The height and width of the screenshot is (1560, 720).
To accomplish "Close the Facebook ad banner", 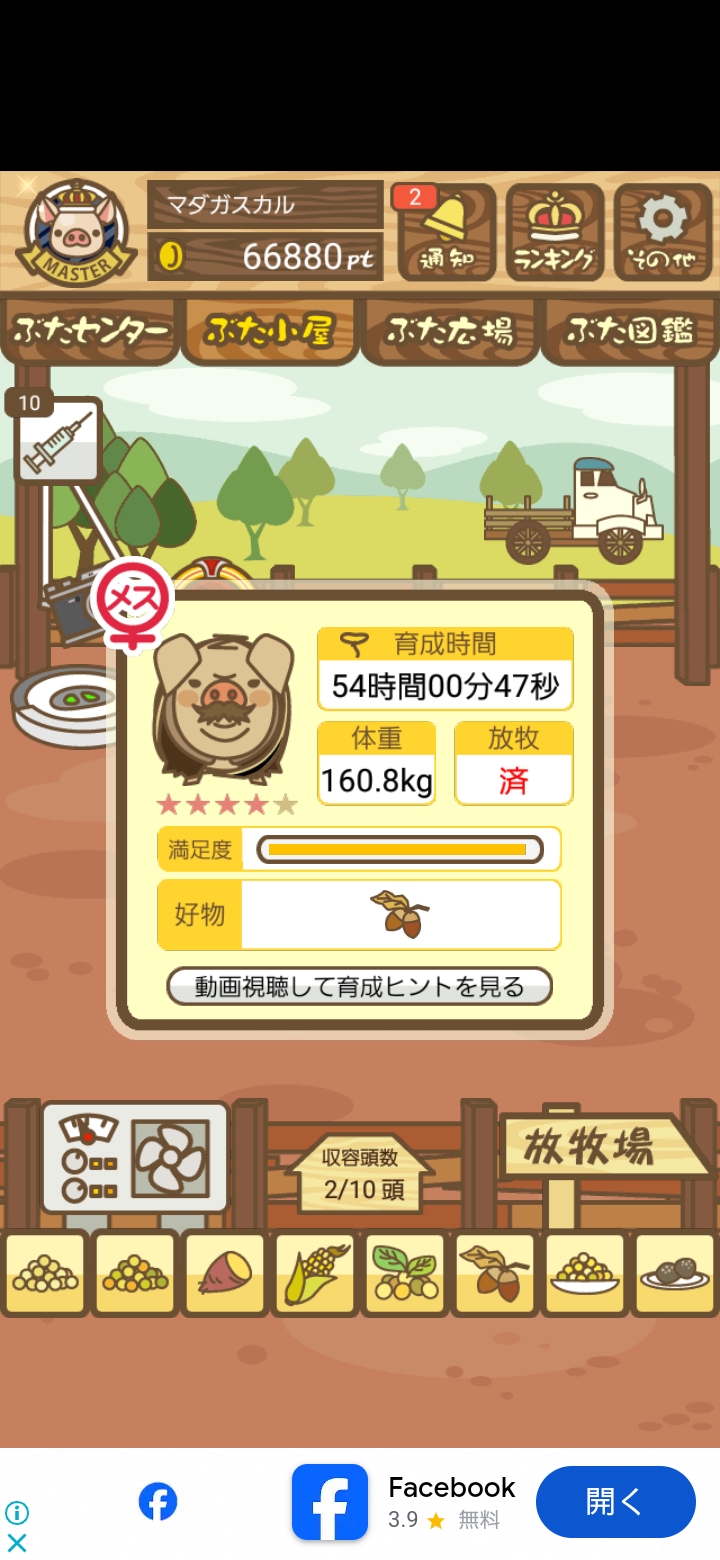I will tap(17, 1542).
